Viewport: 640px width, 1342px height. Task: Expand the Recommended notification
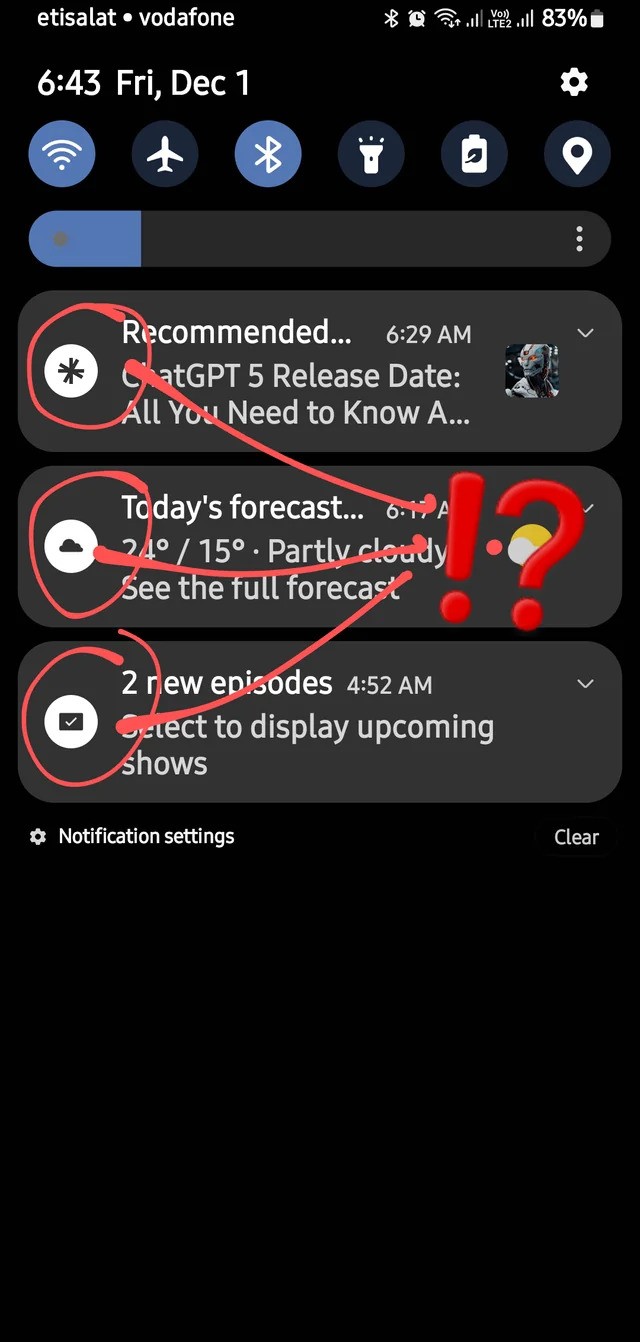pyautogui.click(x=586, y=333)
